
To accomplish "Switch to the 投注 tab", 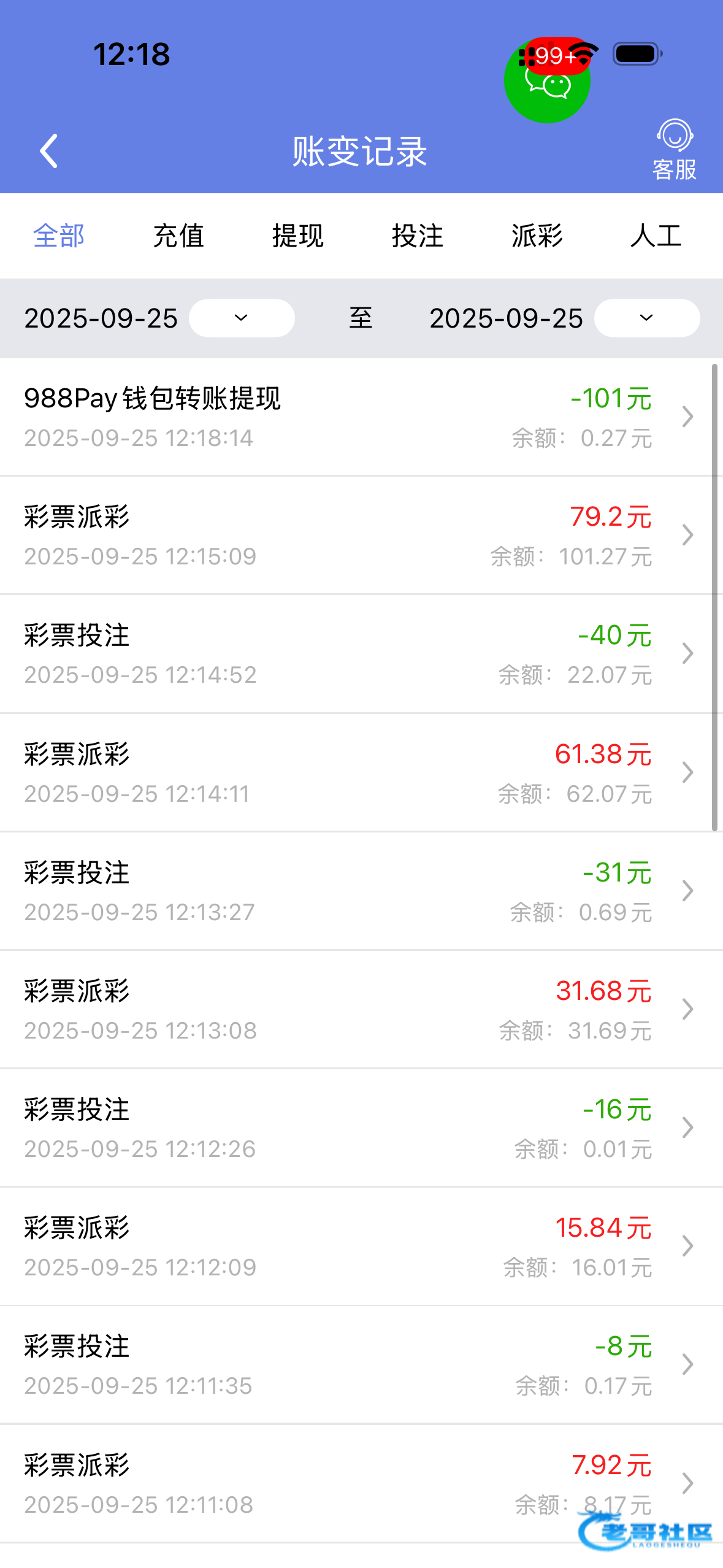I will click(418, 236).
